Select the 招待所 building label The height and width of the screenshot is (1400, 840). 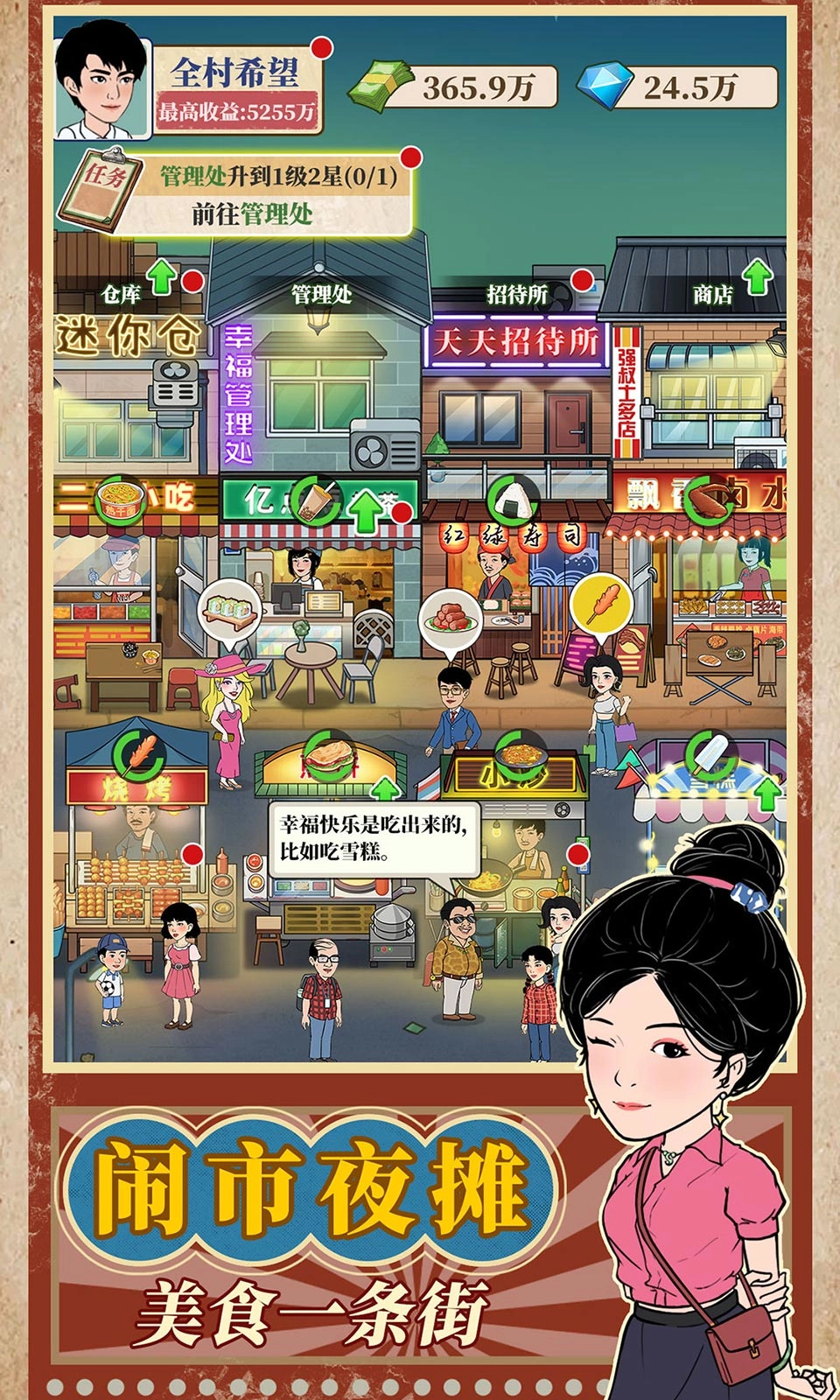[514, 292]
